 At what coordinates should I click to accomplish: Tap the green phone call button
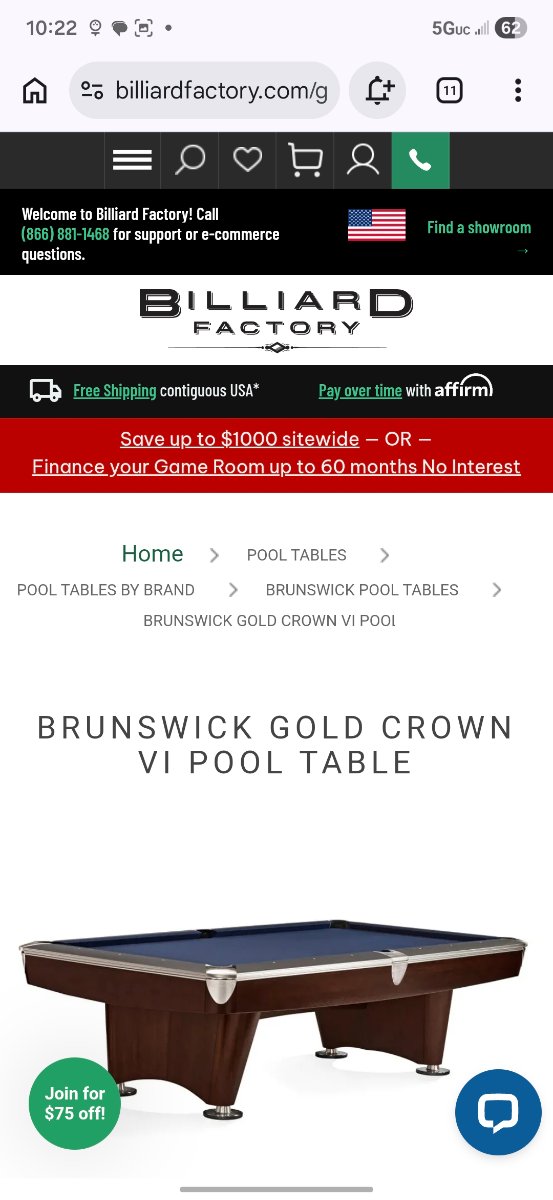(420, 161)
